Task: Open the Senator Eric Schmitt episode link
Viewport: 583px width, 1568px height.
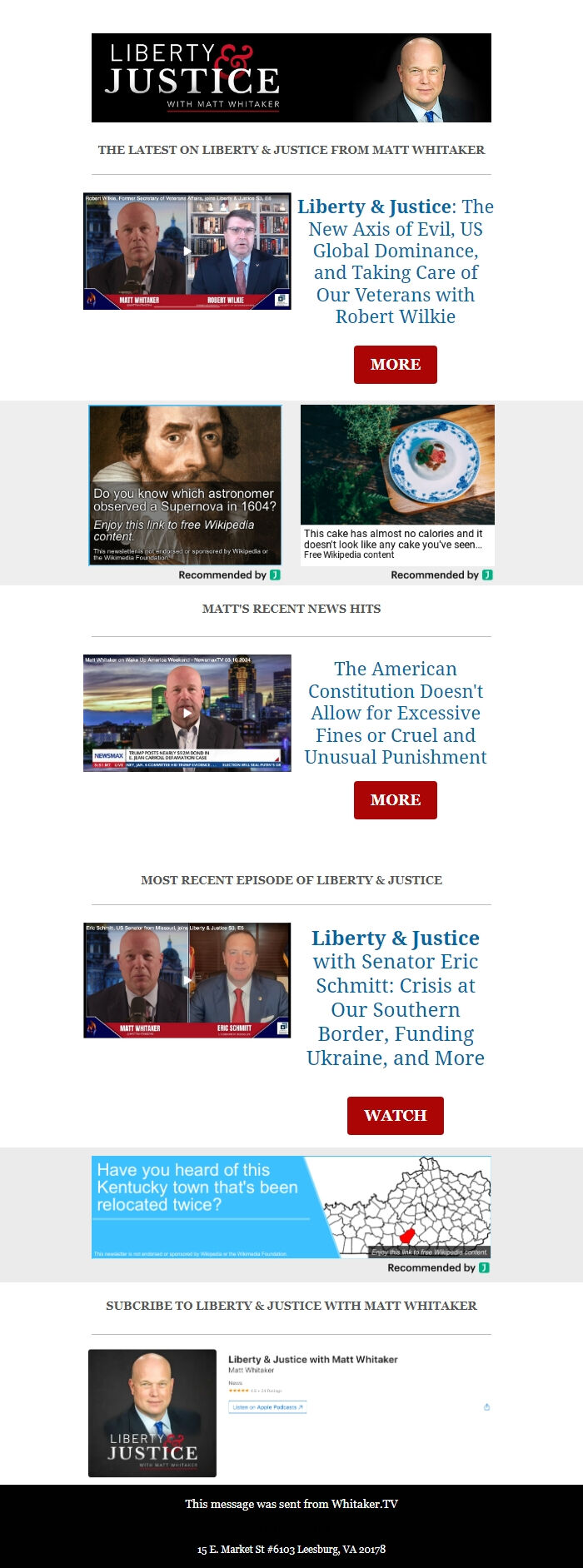Action: click(x=395, y=998)
